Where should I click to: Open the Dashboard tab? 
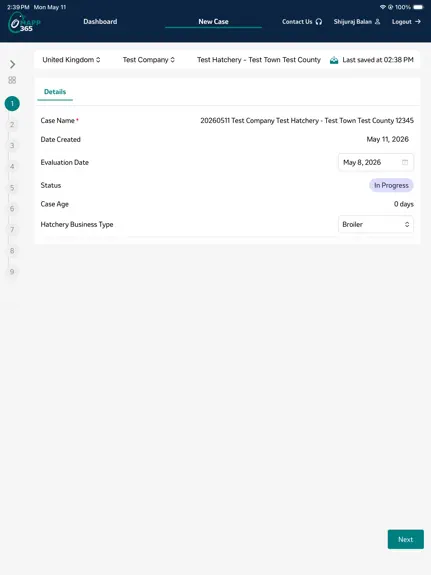pyautogui.click(x=100, y=22)
